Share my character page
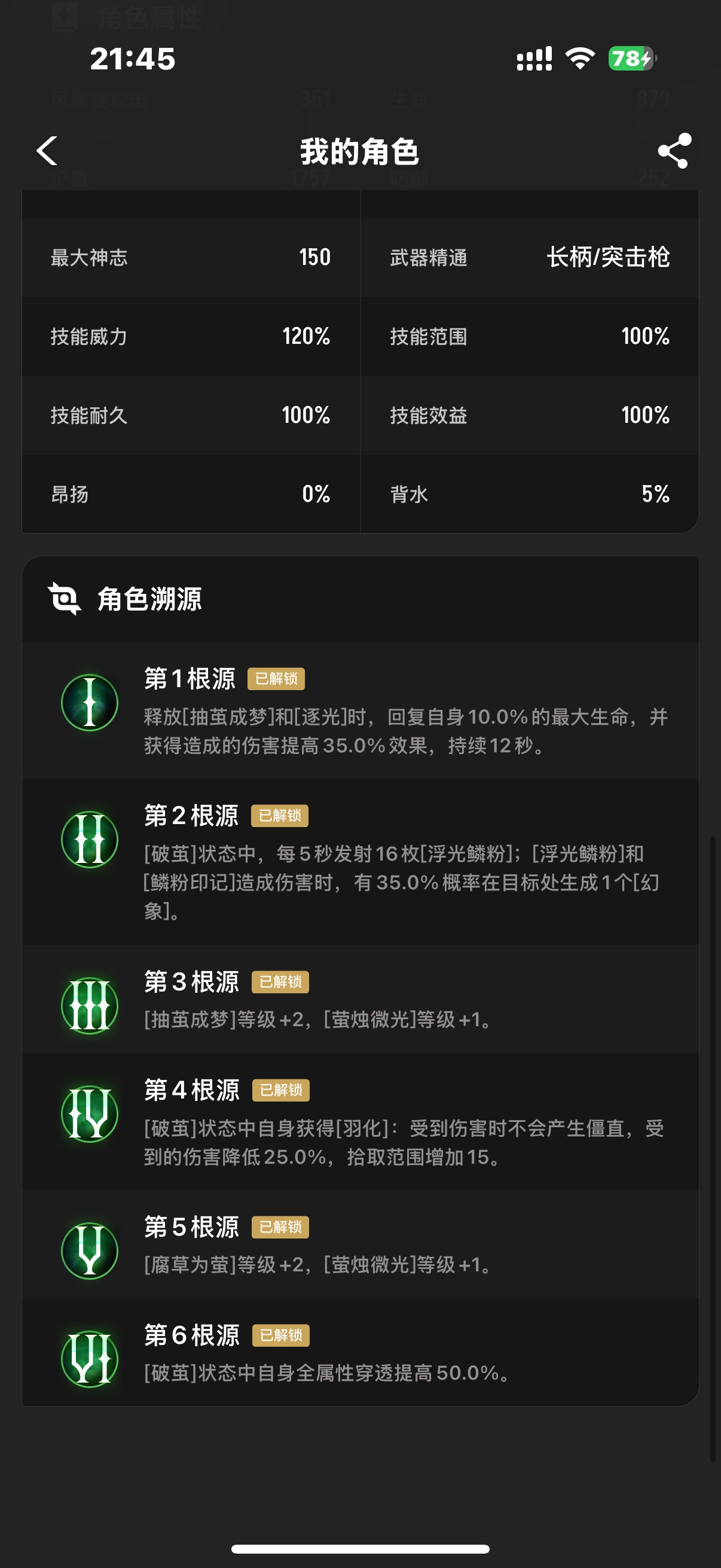 pos(674,151)
